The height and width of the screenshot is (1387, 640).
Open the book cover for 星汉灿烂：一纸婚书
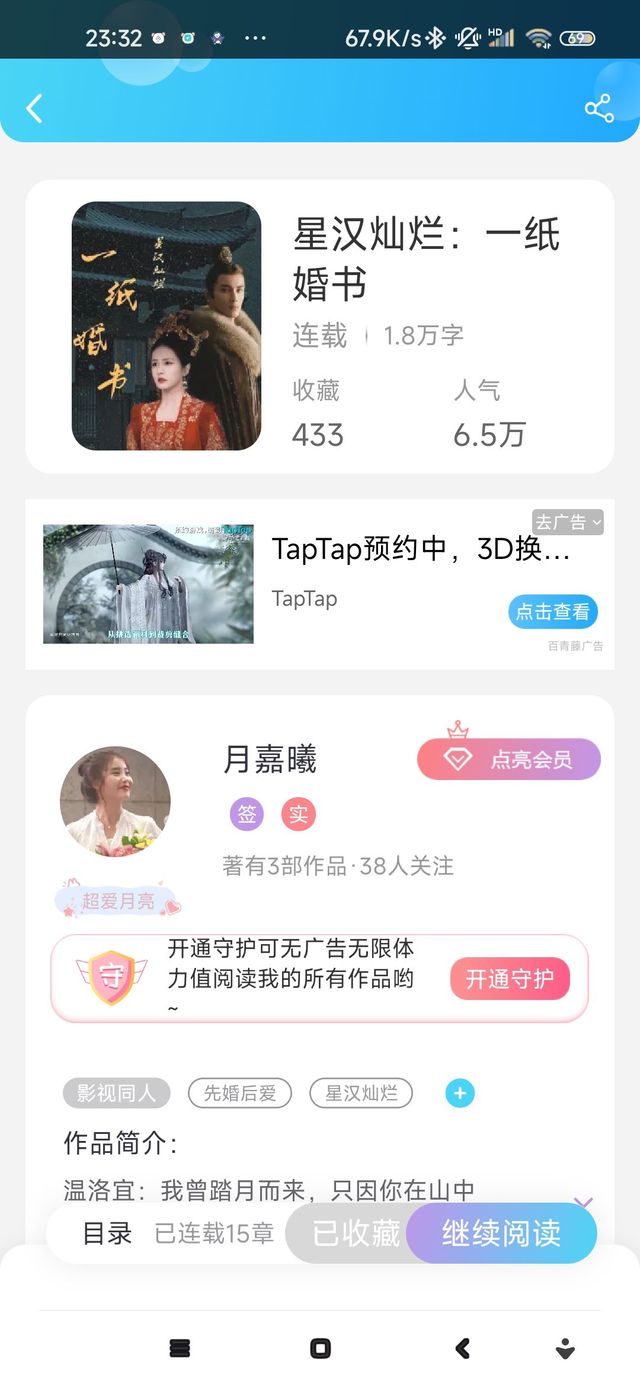point(166,326)
